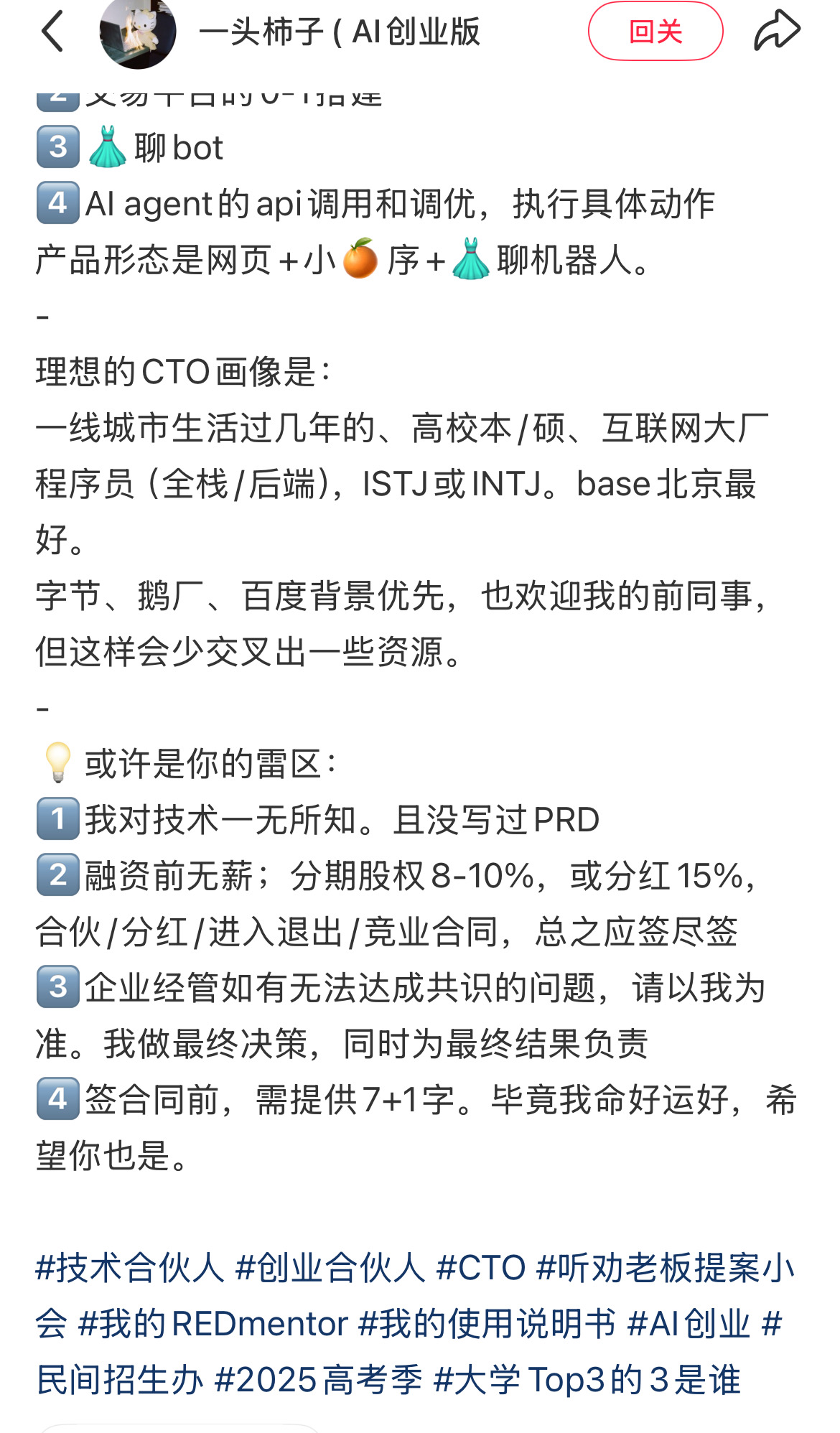Open the #创业合伙人 hashtag
This screenshot has height=1433, width=840.
tap(331, 1268)
